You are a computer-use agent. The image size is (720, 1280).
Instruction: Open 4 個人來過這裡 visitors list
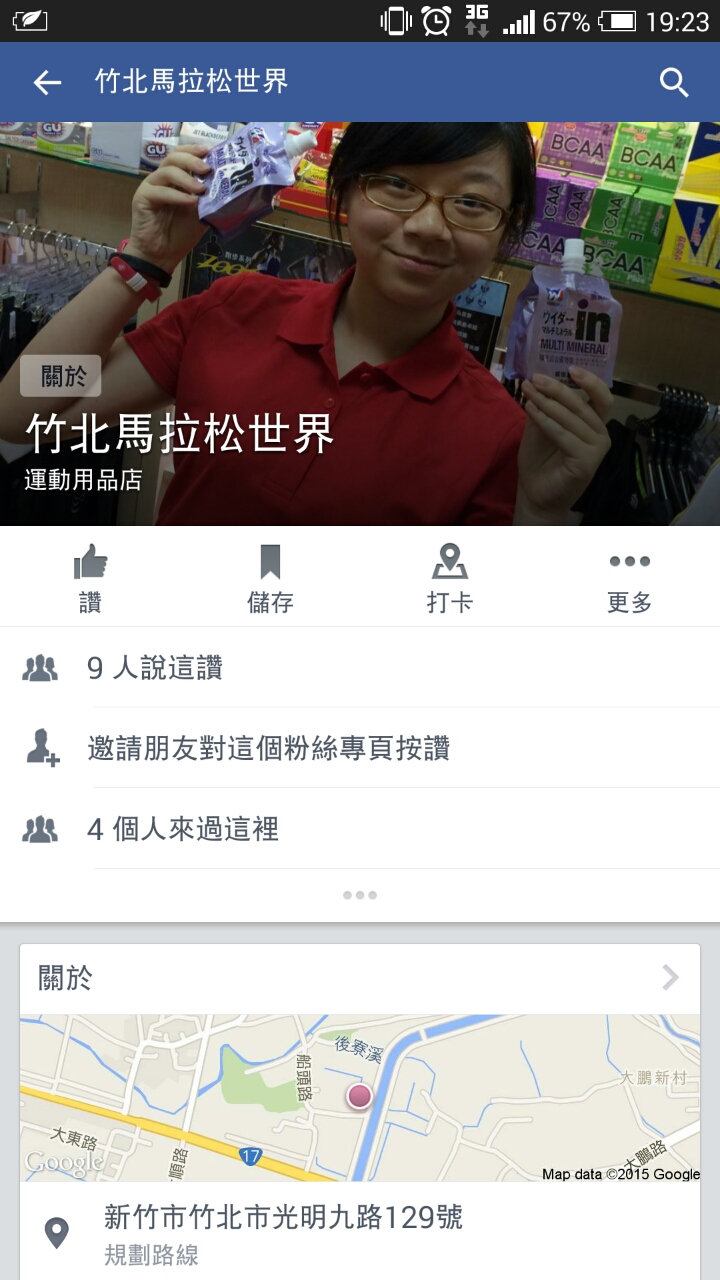pyautogui.click(x=360, y=829)
